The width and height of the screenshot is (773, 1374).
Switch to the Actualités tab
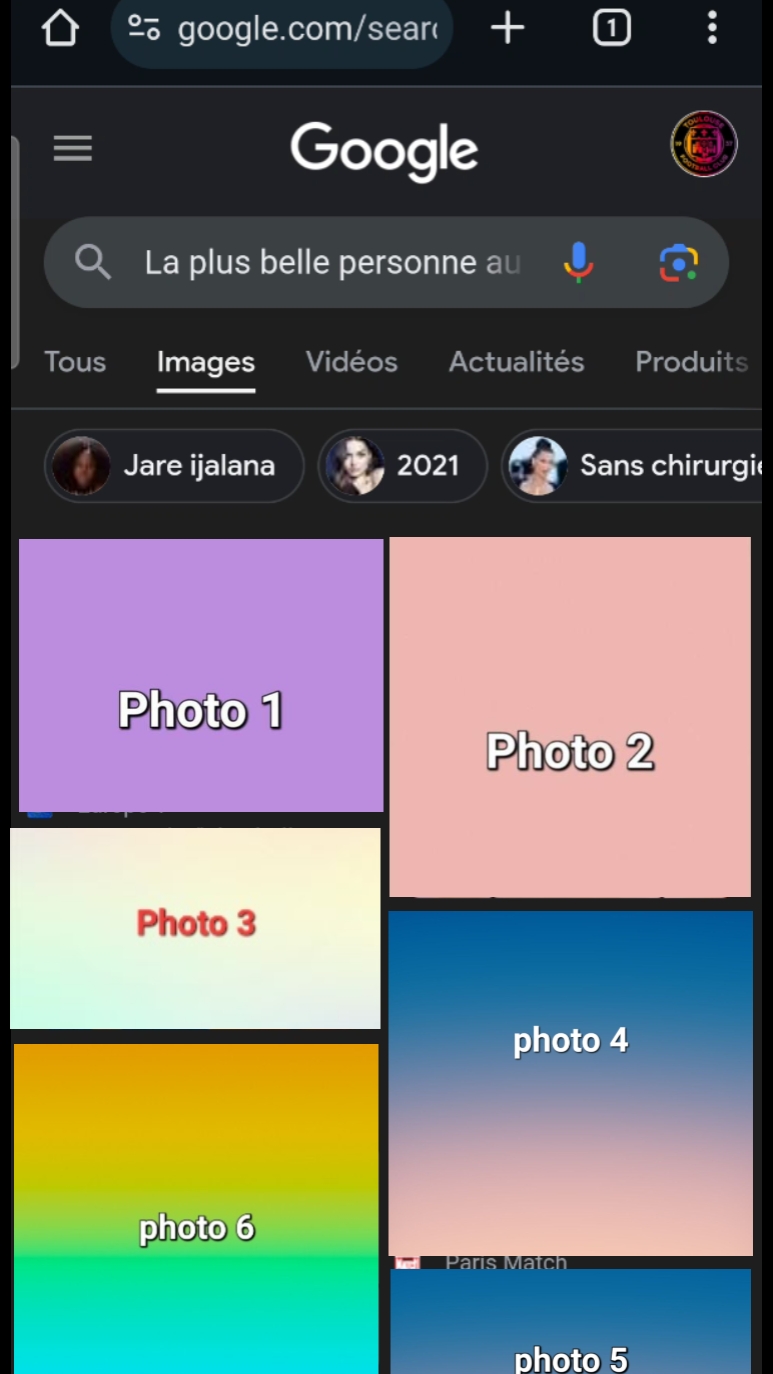coord(516,362)
